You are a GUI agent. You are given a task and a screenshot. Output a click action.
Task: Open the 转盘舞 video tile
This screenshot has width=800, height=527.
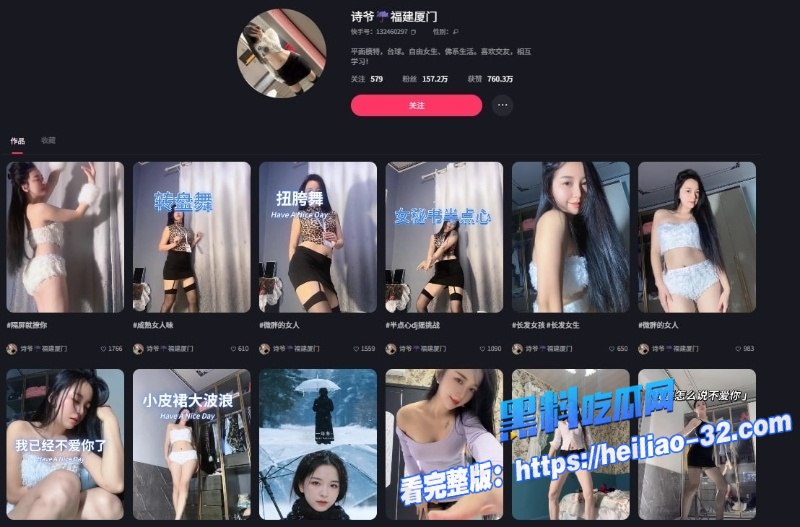(x=191, y=237)
